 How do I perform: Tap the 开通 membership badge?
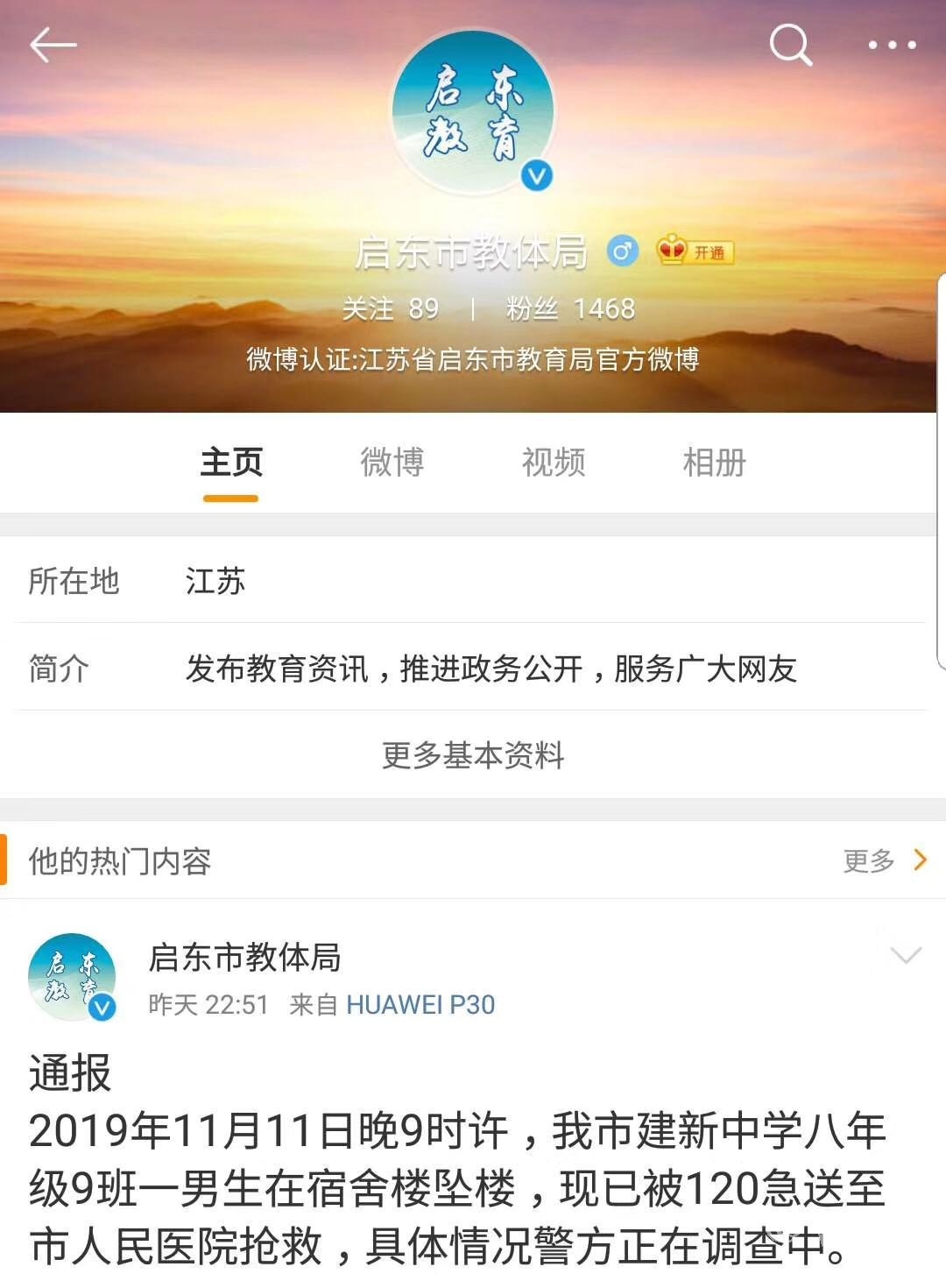(x=696, y=252)
